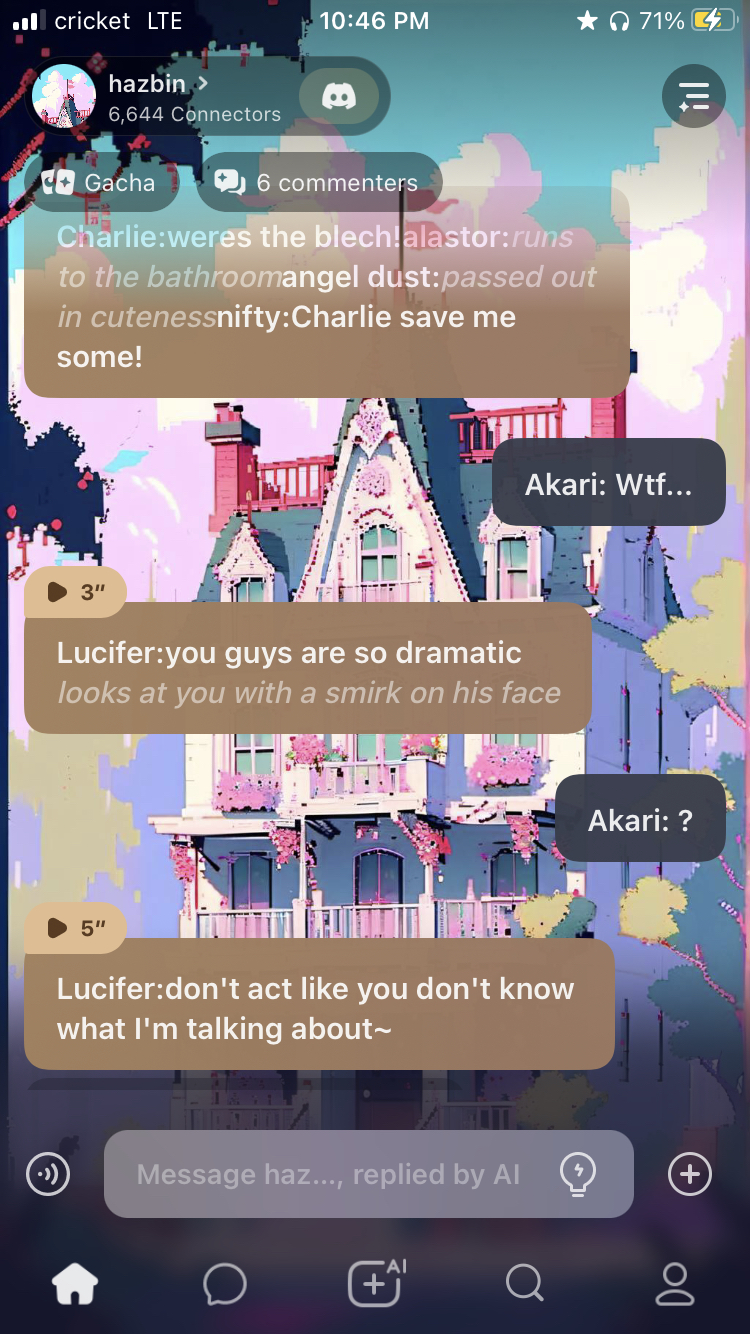The height and width of the screenshot is (1334, 750).
Task: Open the hazbin character profile
Action: (150, 97)
